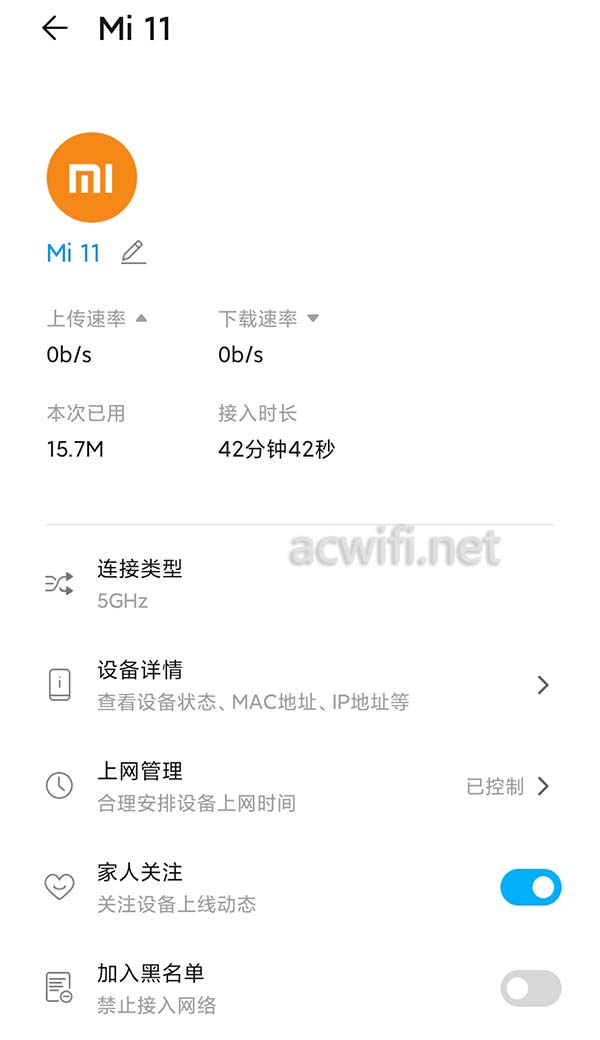Edit the Mi 11 device name

[x=133, y=253]
